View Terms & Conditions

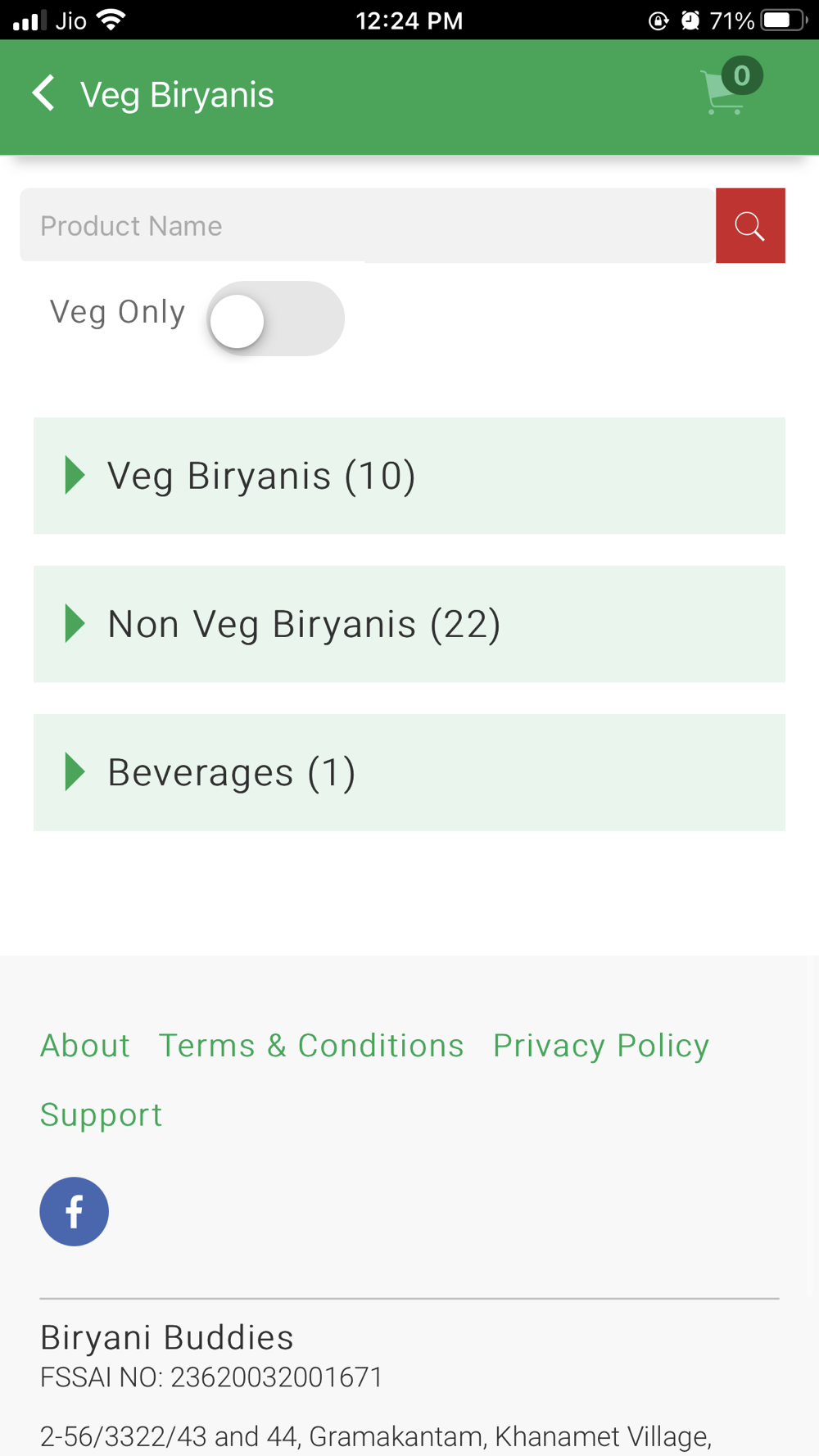point(311,1046)
